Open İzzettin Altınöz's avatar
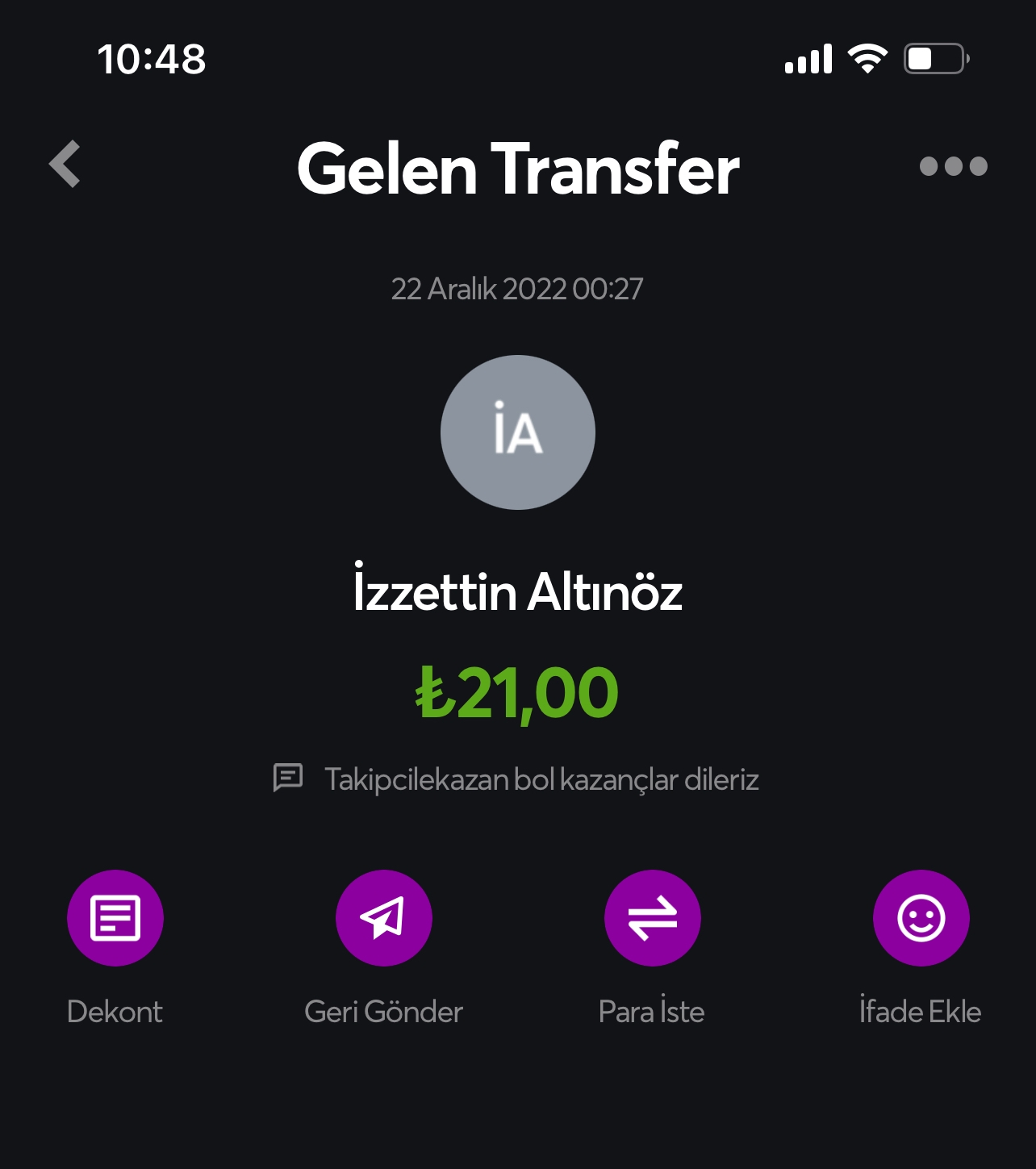The height and width of the screenshot is (1169, 1036). coord(518,432)
